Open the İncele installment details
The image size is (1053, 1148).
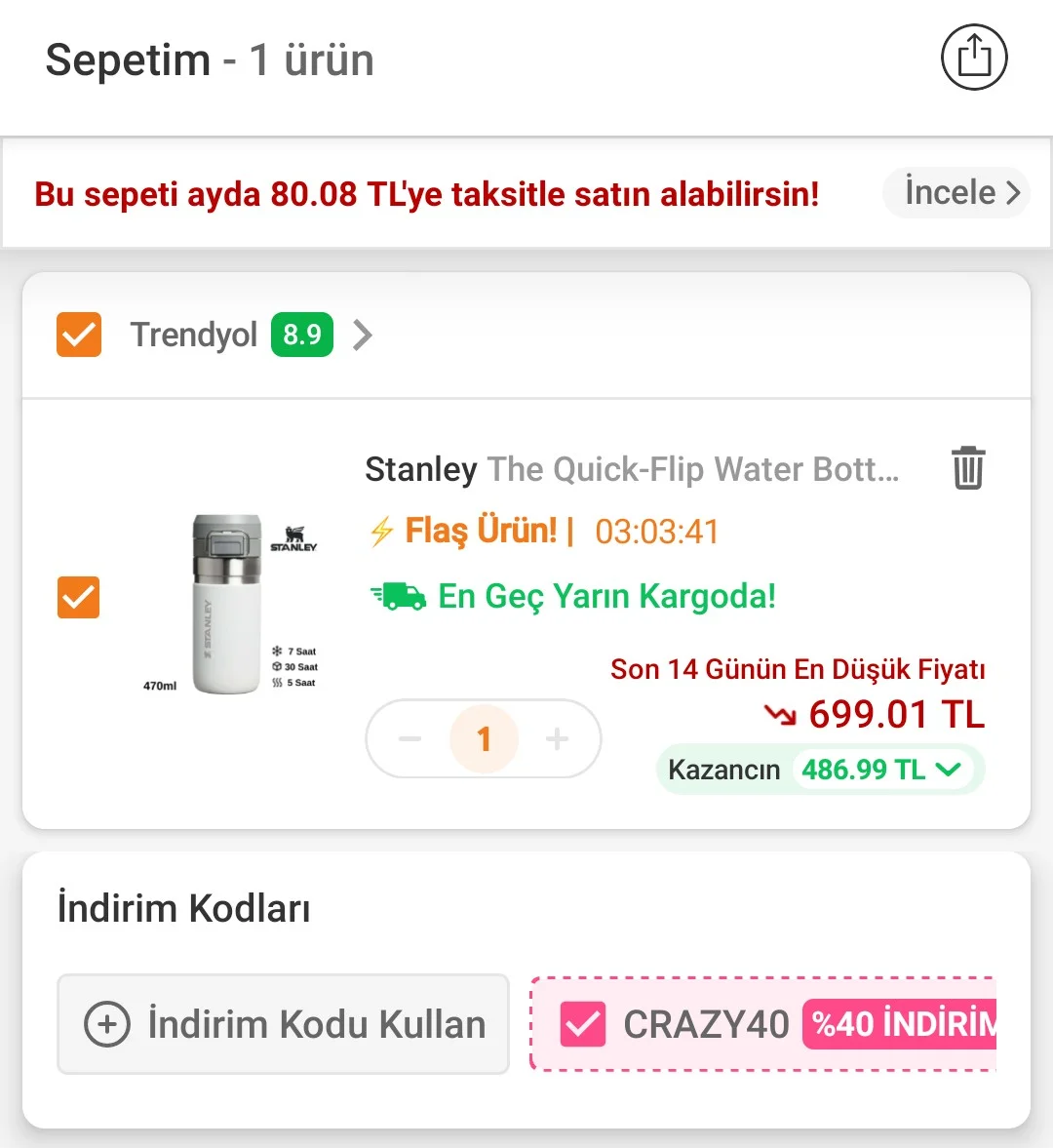(956, 192)
